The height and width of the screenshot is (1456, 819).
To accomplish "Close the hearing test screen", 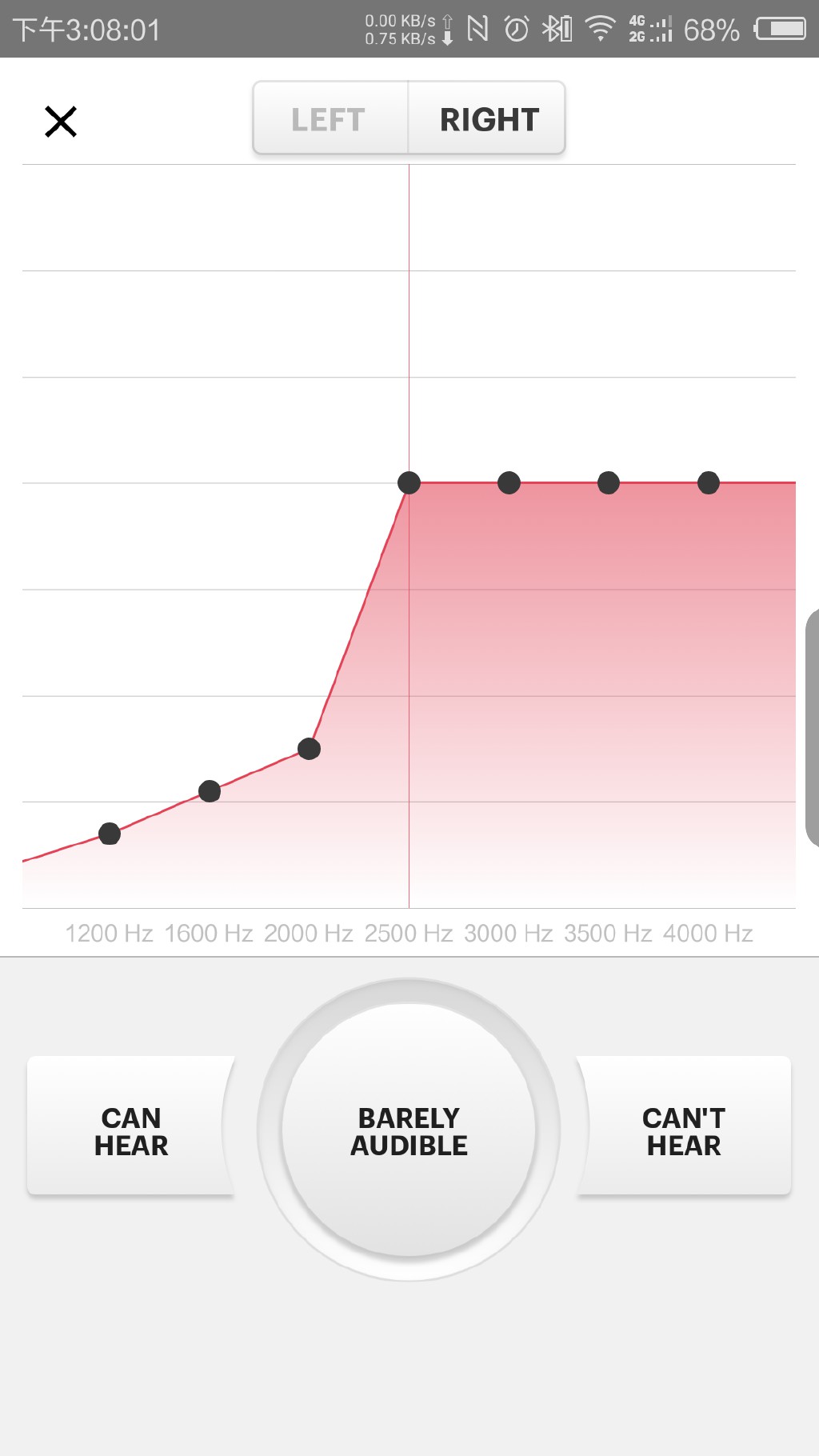I will click(61, 122).
